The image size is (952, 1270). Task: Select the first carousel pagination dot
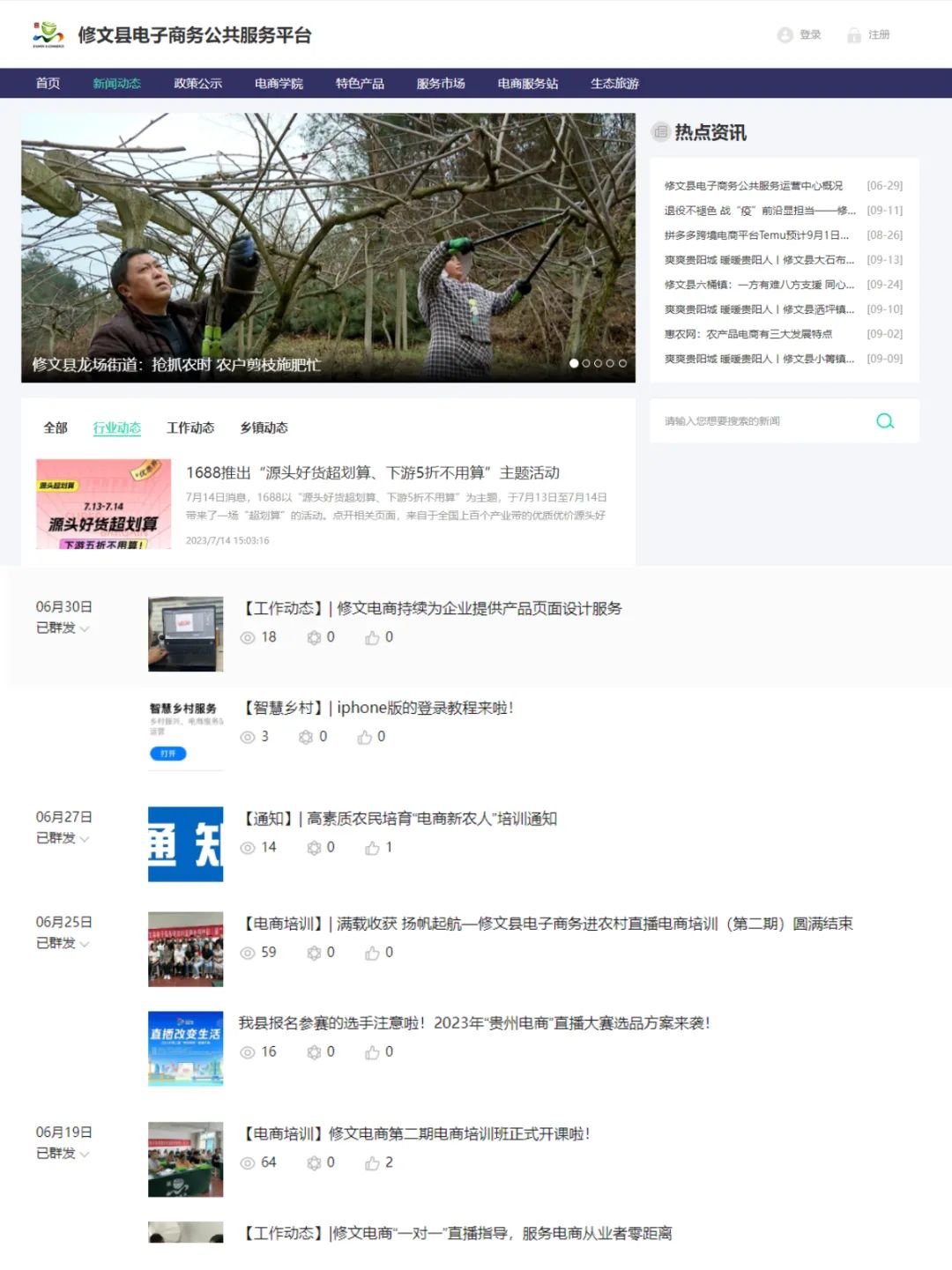tap(574, 362)
